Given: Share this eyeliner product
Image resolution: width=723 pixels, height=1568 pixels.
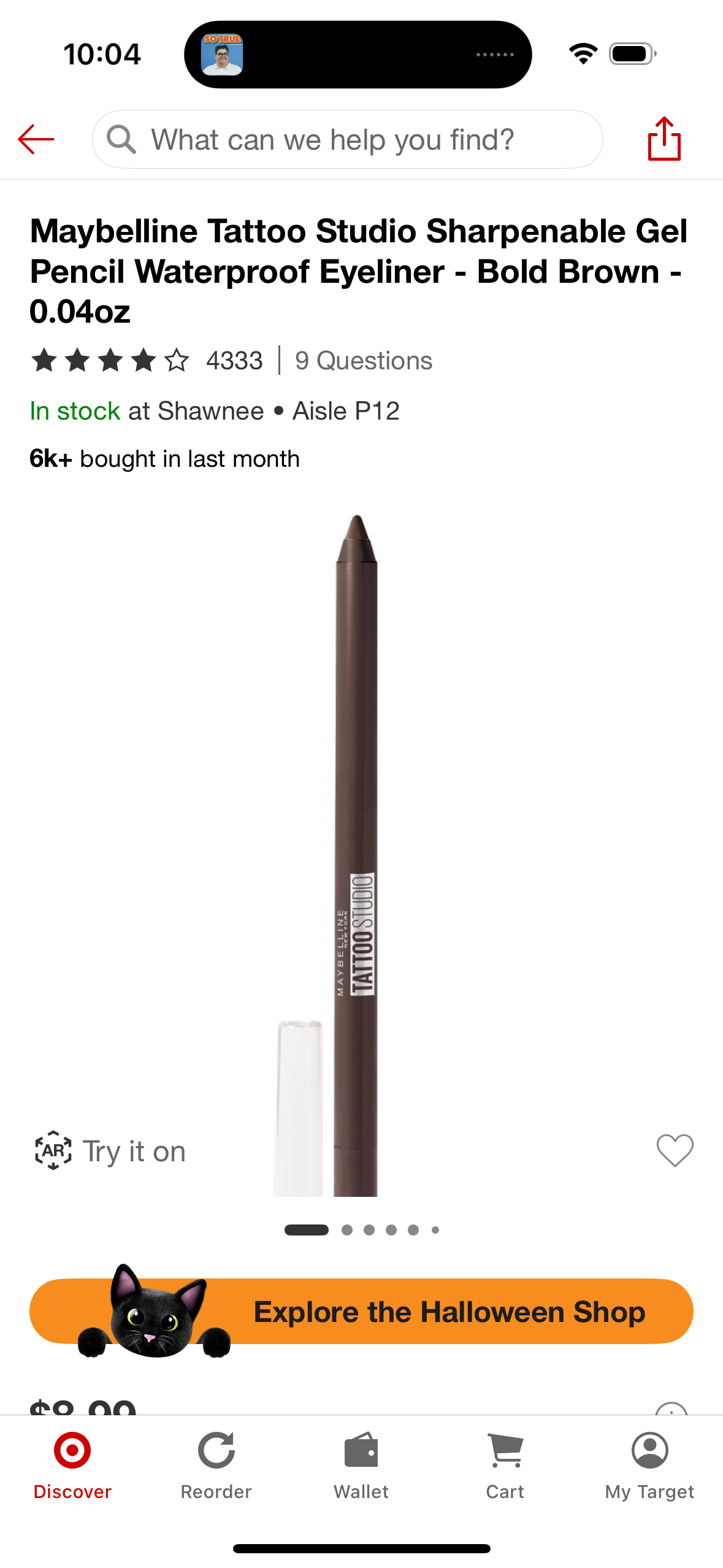Looking at the screenshot, I should point(664,139).
